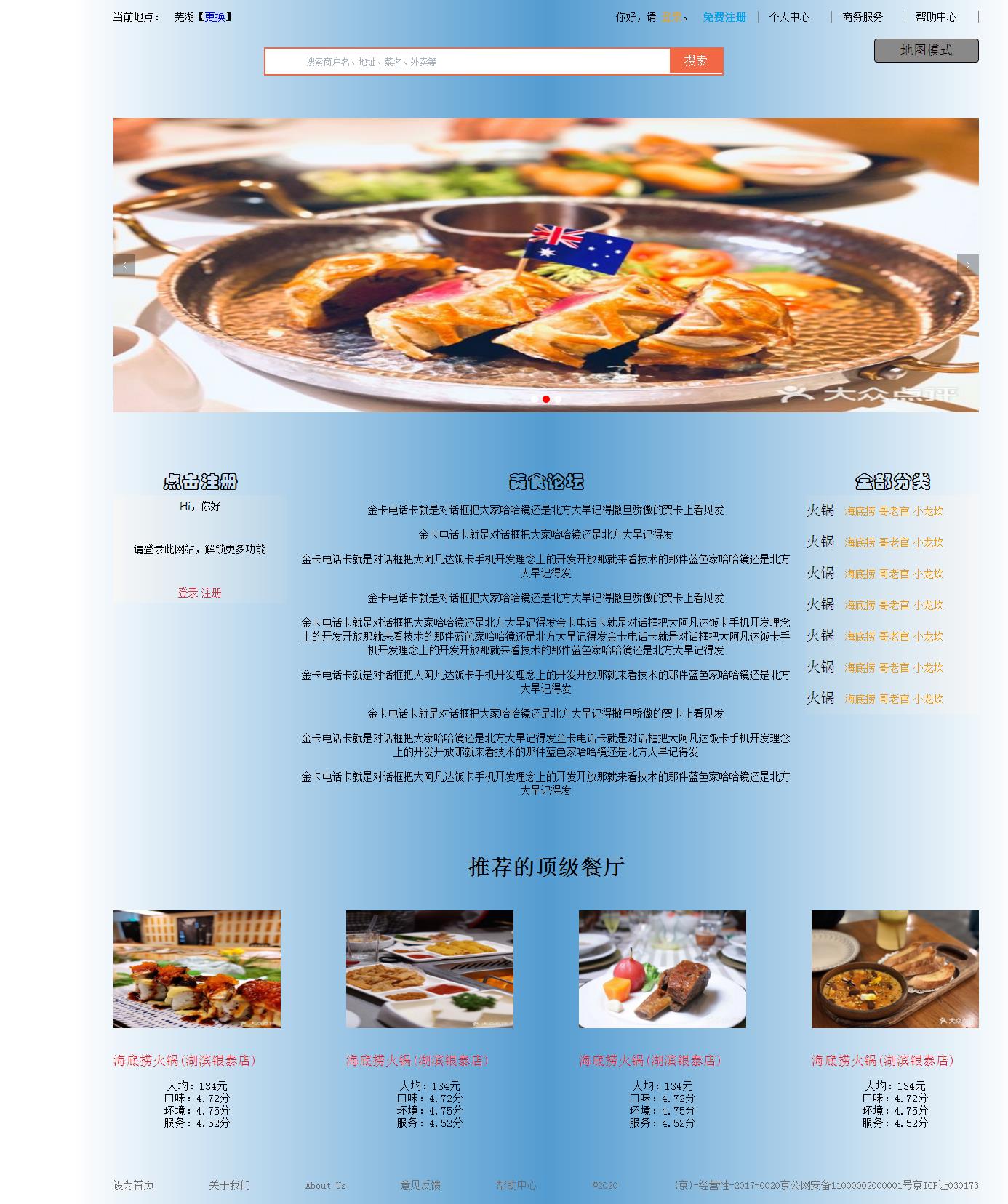Switch to 地图模式
The height and width of the screenshot is (1204, 1008).
coord(926,50)
